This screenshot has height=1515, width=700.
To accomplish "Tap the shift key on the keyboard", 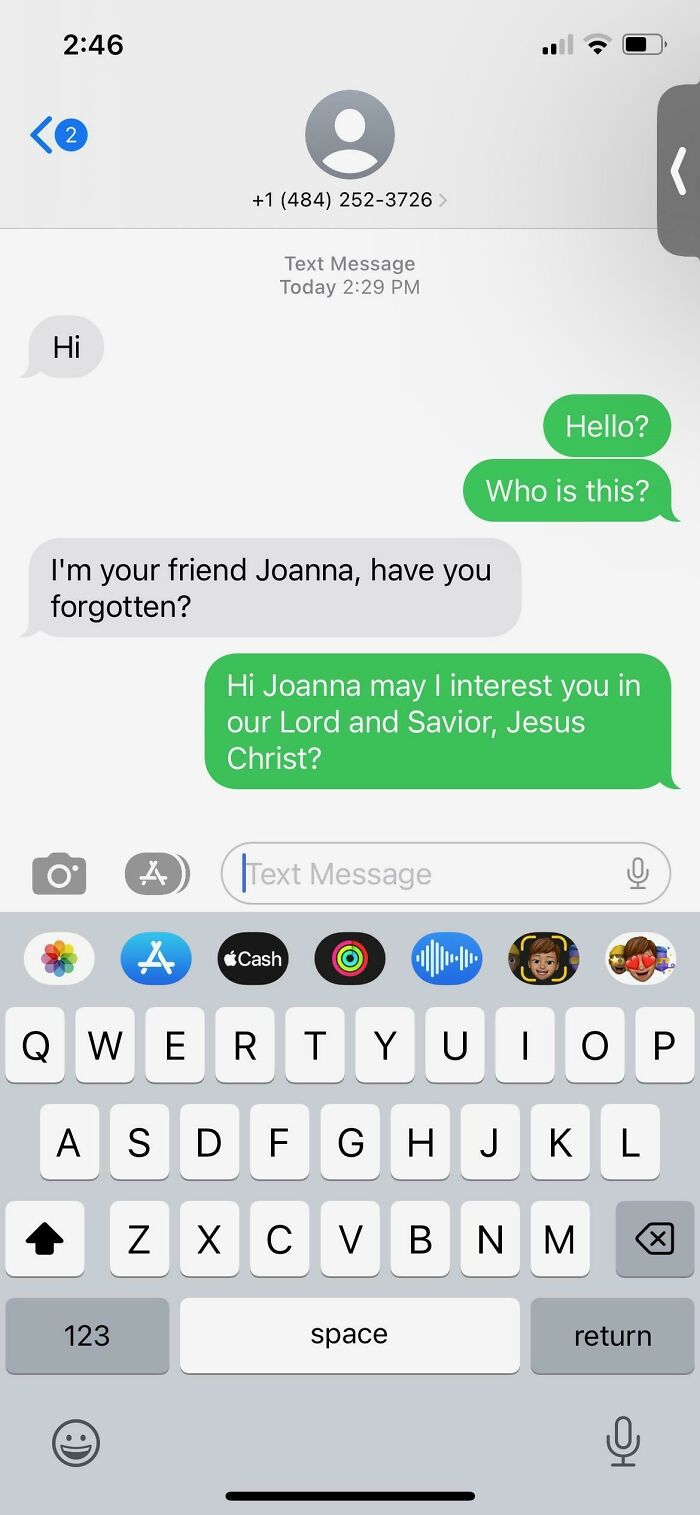I will (x=44, y=1240).
